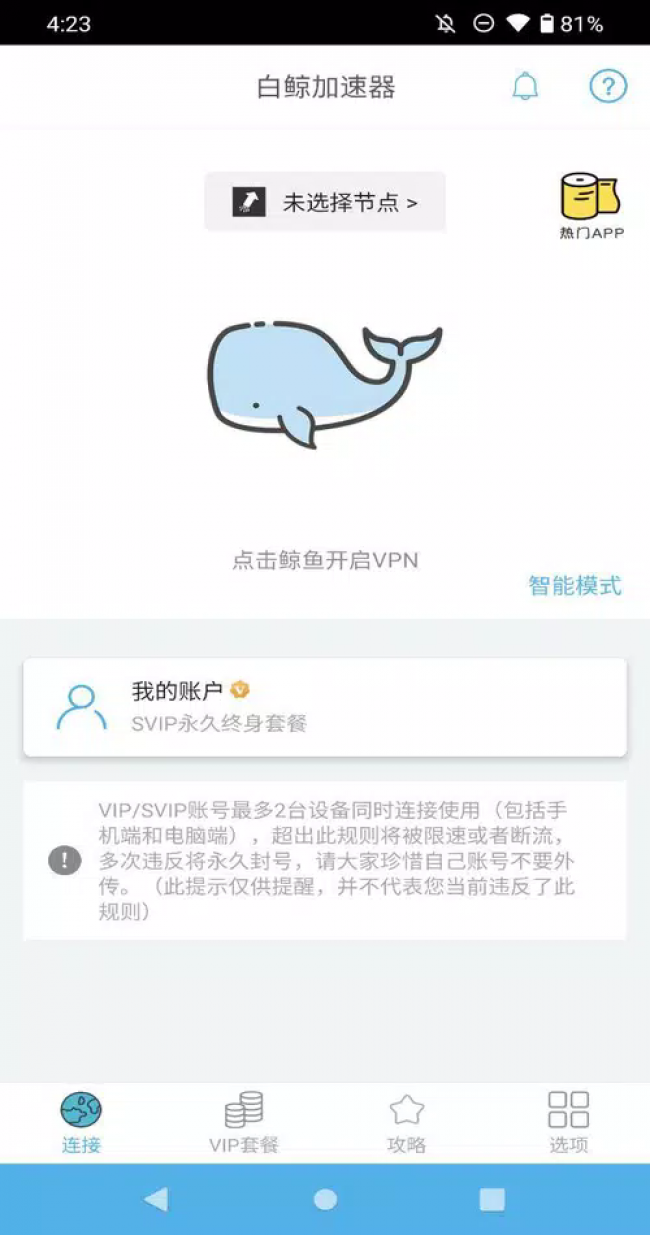Open the notifications bell
Viewport: 650px width, 1235px height.
click(x=525, y=87)
